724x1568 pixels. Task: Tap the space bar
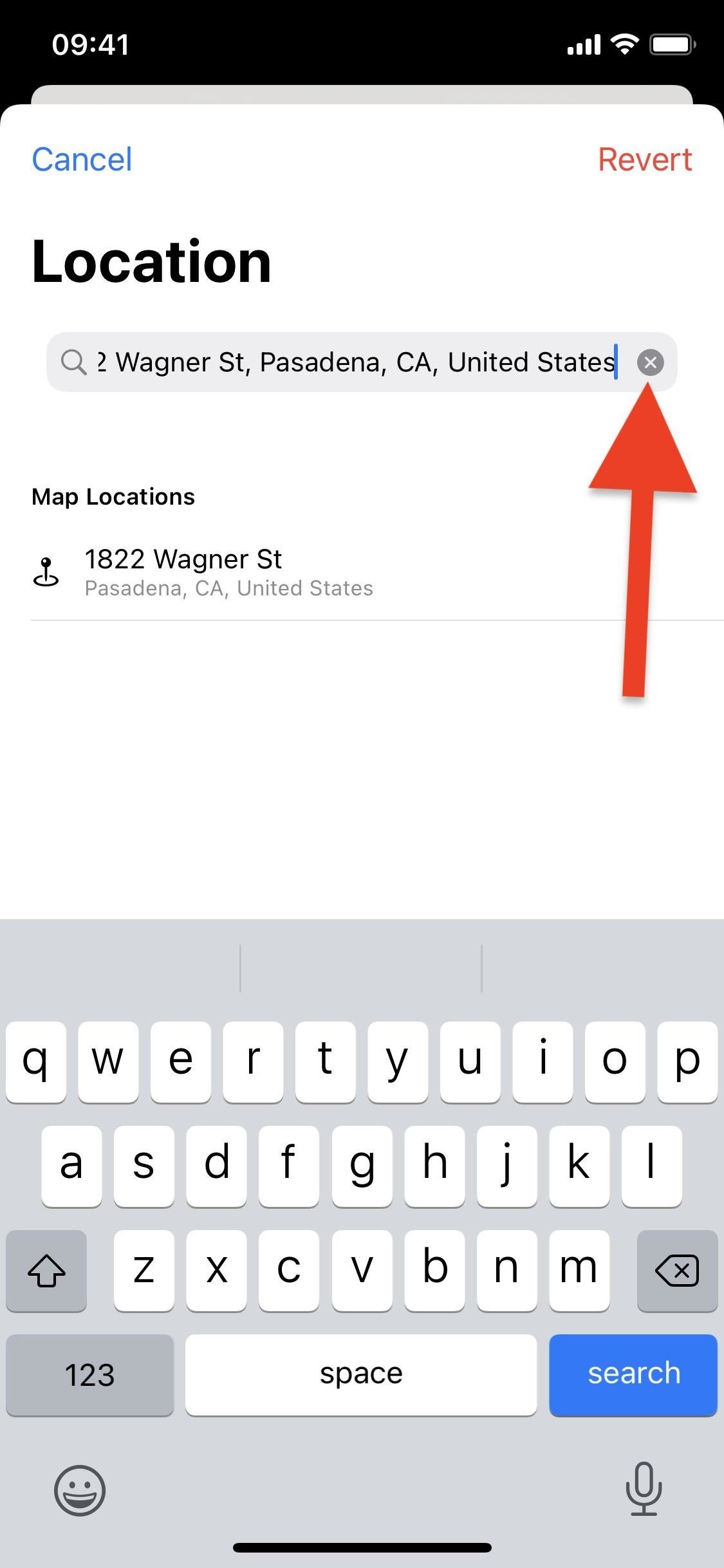click(361, 1374)
